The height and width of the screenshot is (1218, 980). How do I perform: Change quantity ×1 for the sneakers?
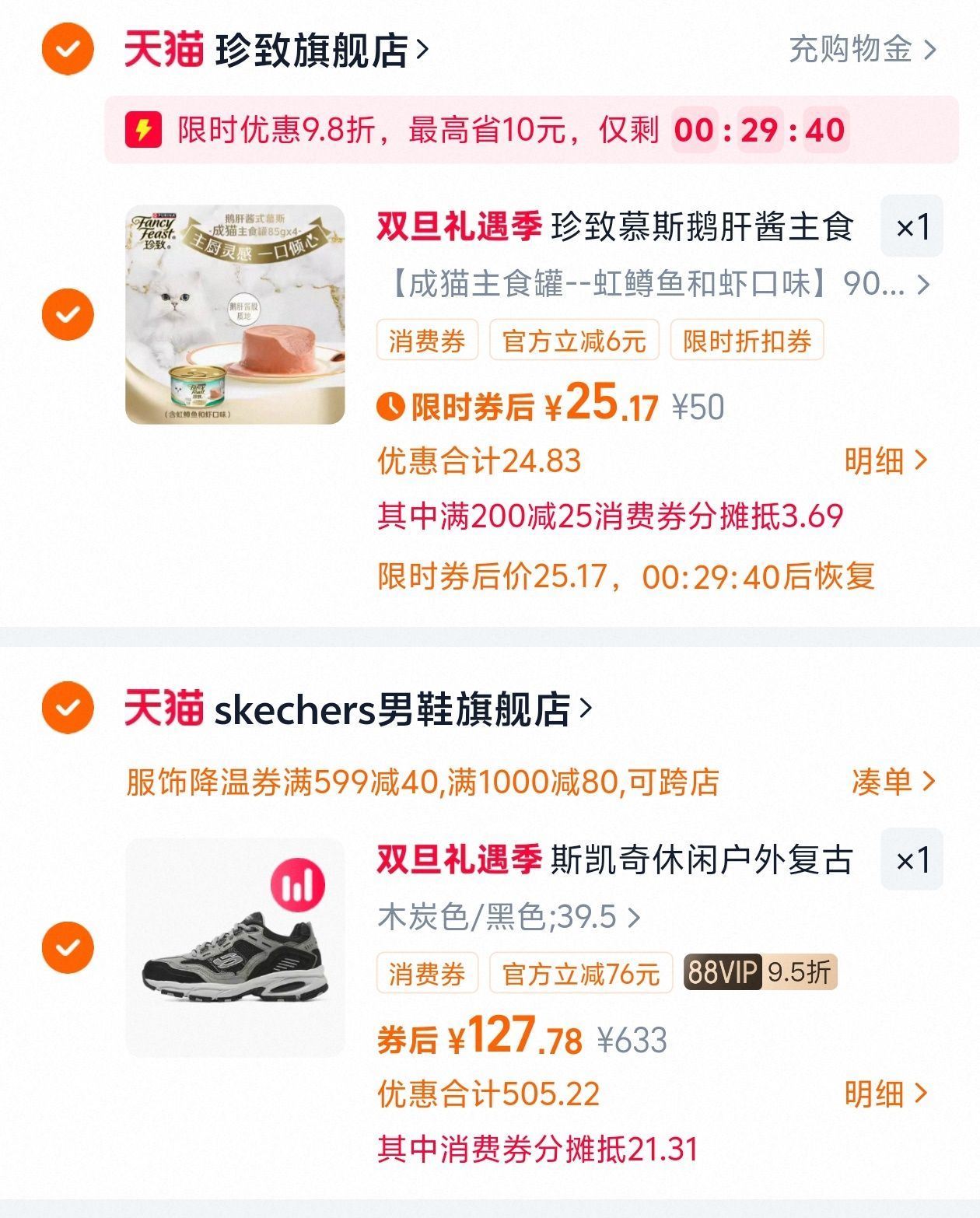click(912, 860)
